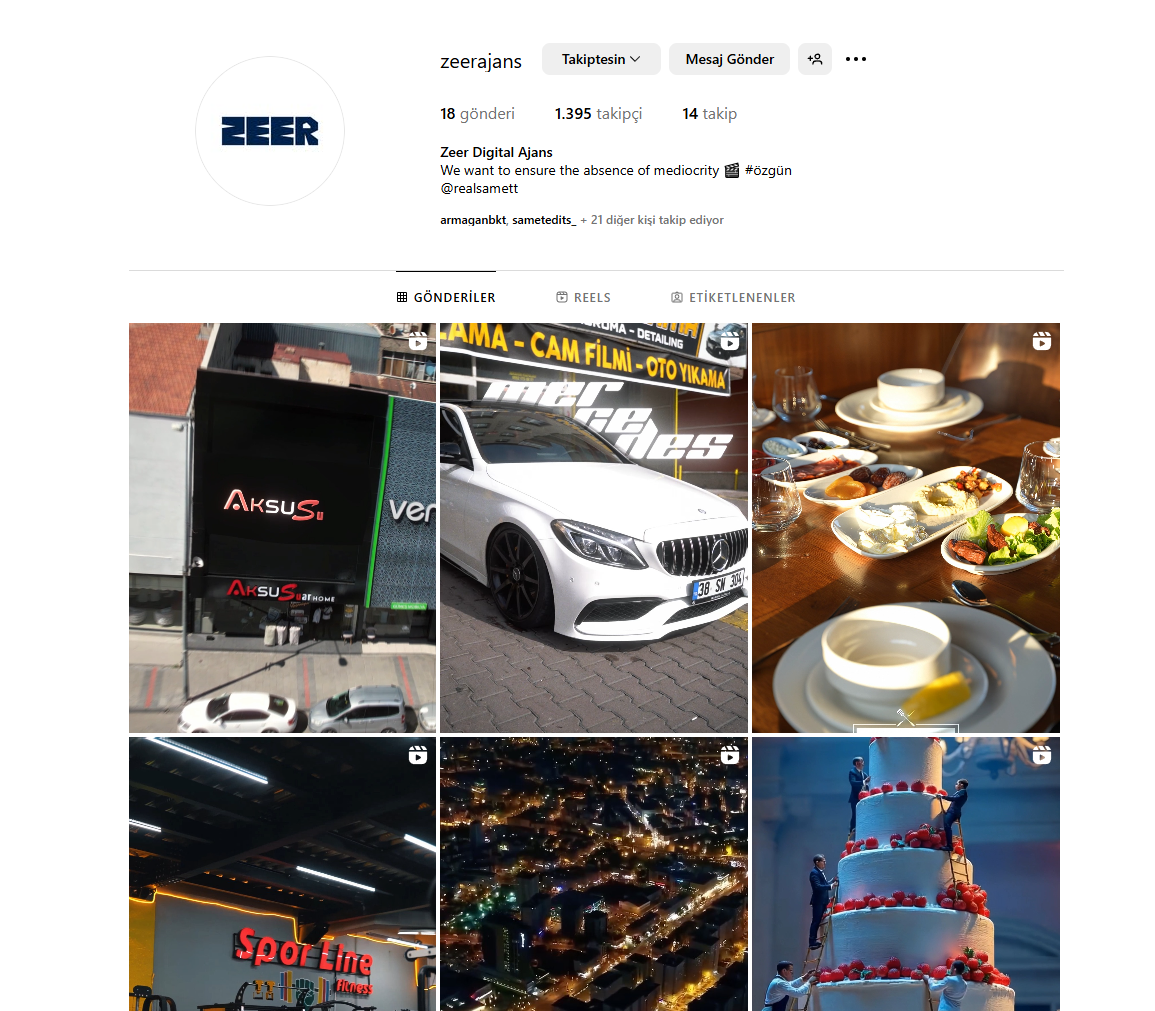
Task: Open the three-dot options menu
Action: (x=856, y=59)
